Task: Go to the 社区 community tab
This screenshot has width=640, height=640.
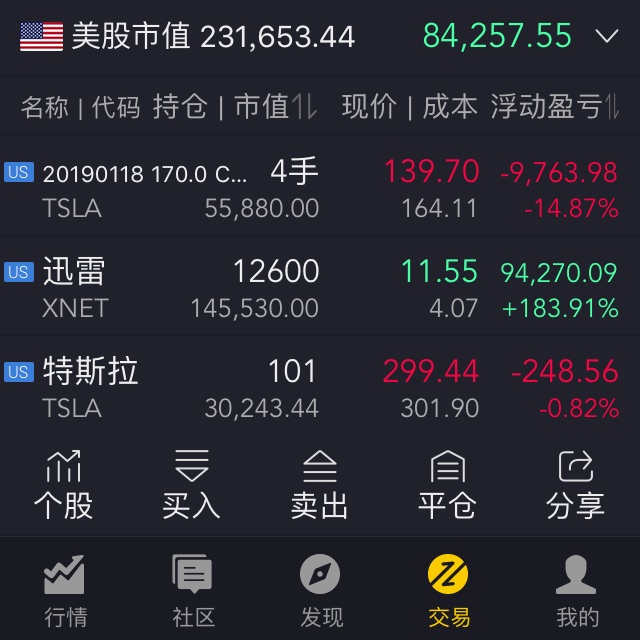Action: pyautogui.click(x=191, y=592)
